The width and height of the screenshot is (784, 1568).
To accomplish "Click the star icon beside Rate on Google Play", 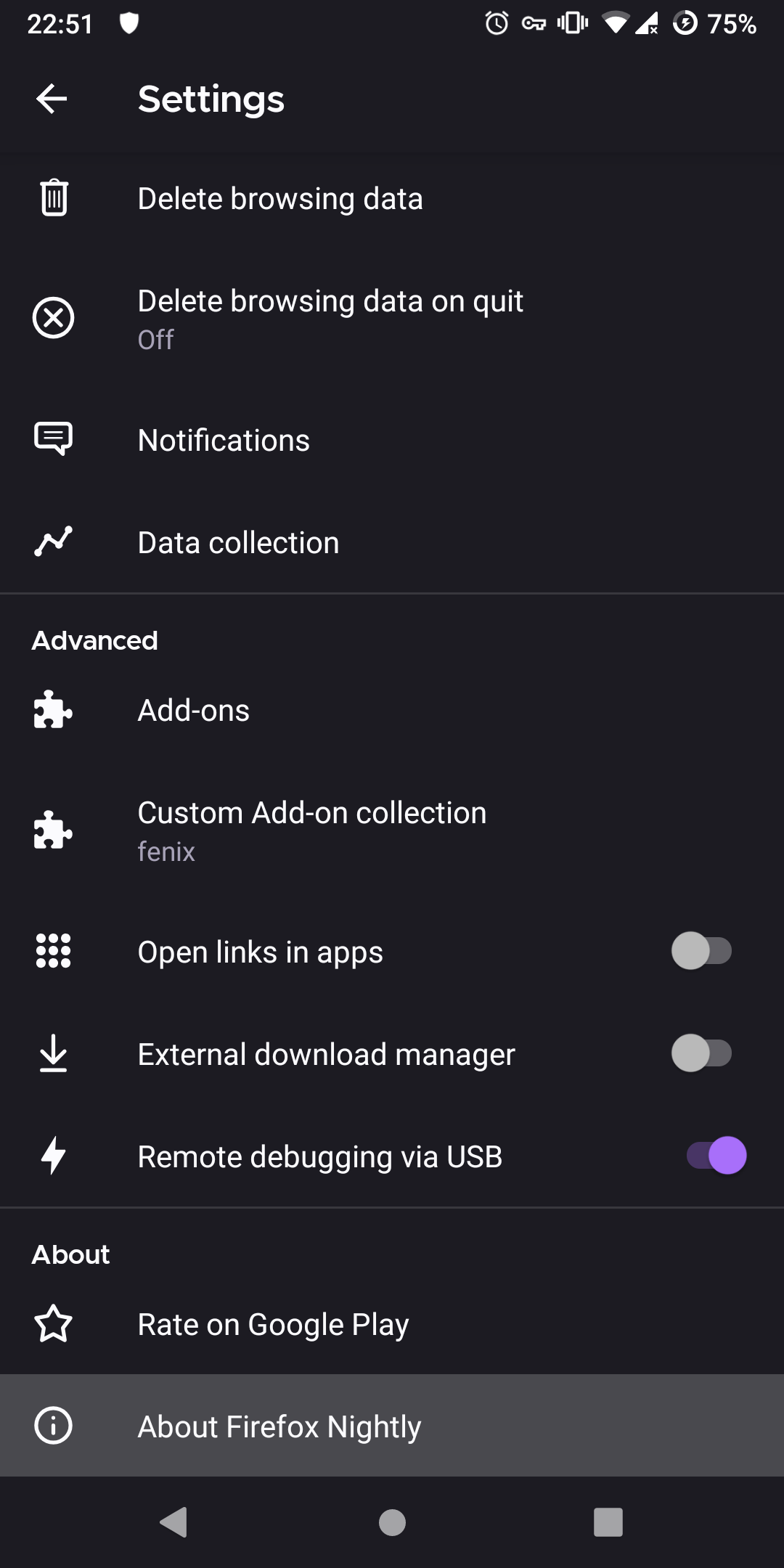I will point(52,1323).
